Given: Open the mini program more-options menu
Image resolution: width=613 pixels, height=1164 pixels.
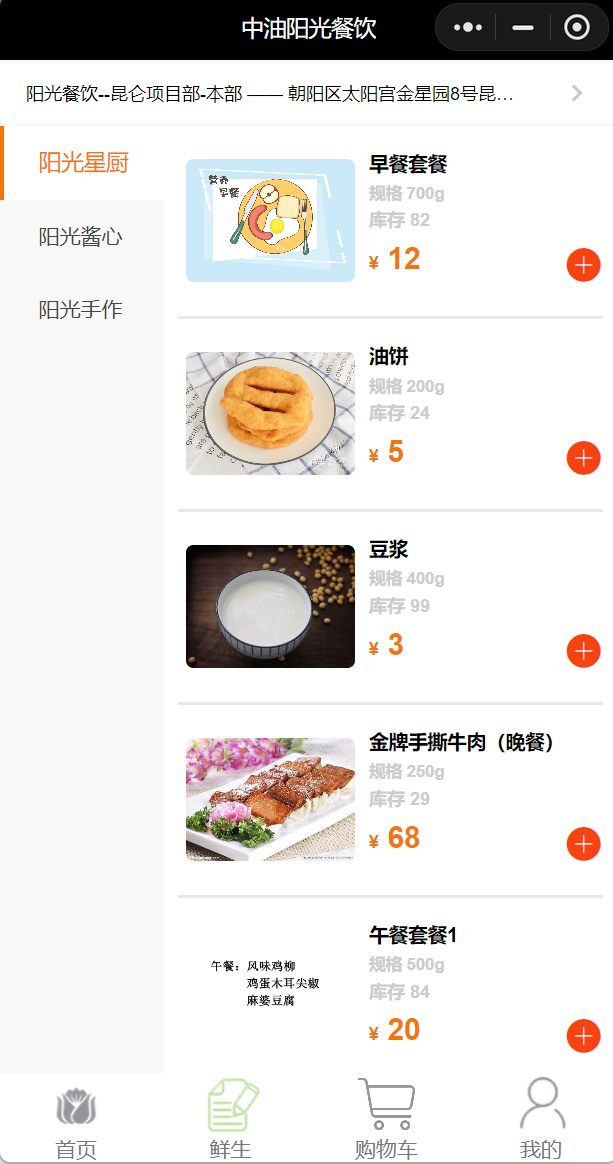Looking at the screenshot, I should click(468, 28).
